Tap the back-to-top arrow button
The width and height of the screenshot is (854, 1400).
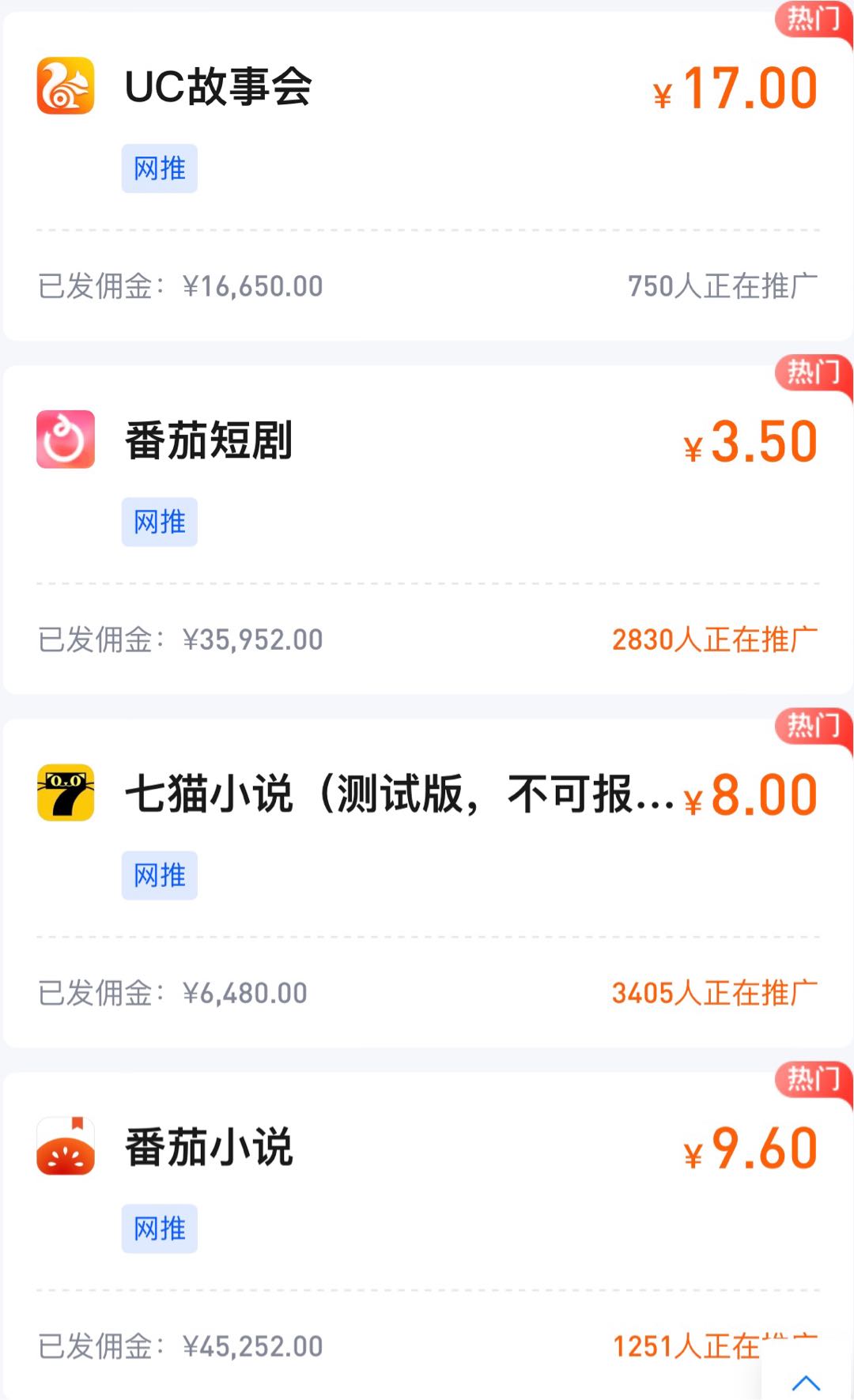[806, 1382]
